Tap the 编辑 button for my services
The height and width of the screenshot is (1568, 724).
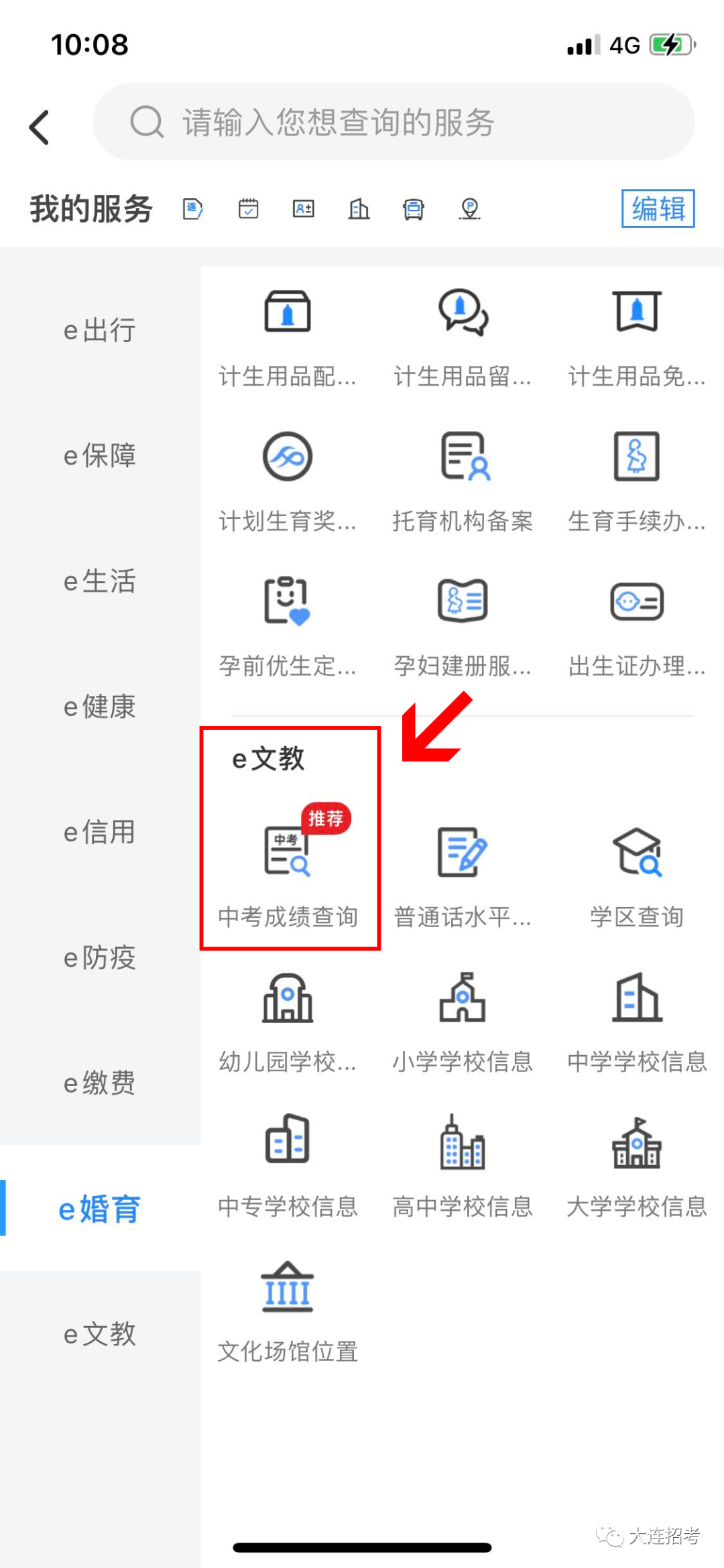point(657,208)
